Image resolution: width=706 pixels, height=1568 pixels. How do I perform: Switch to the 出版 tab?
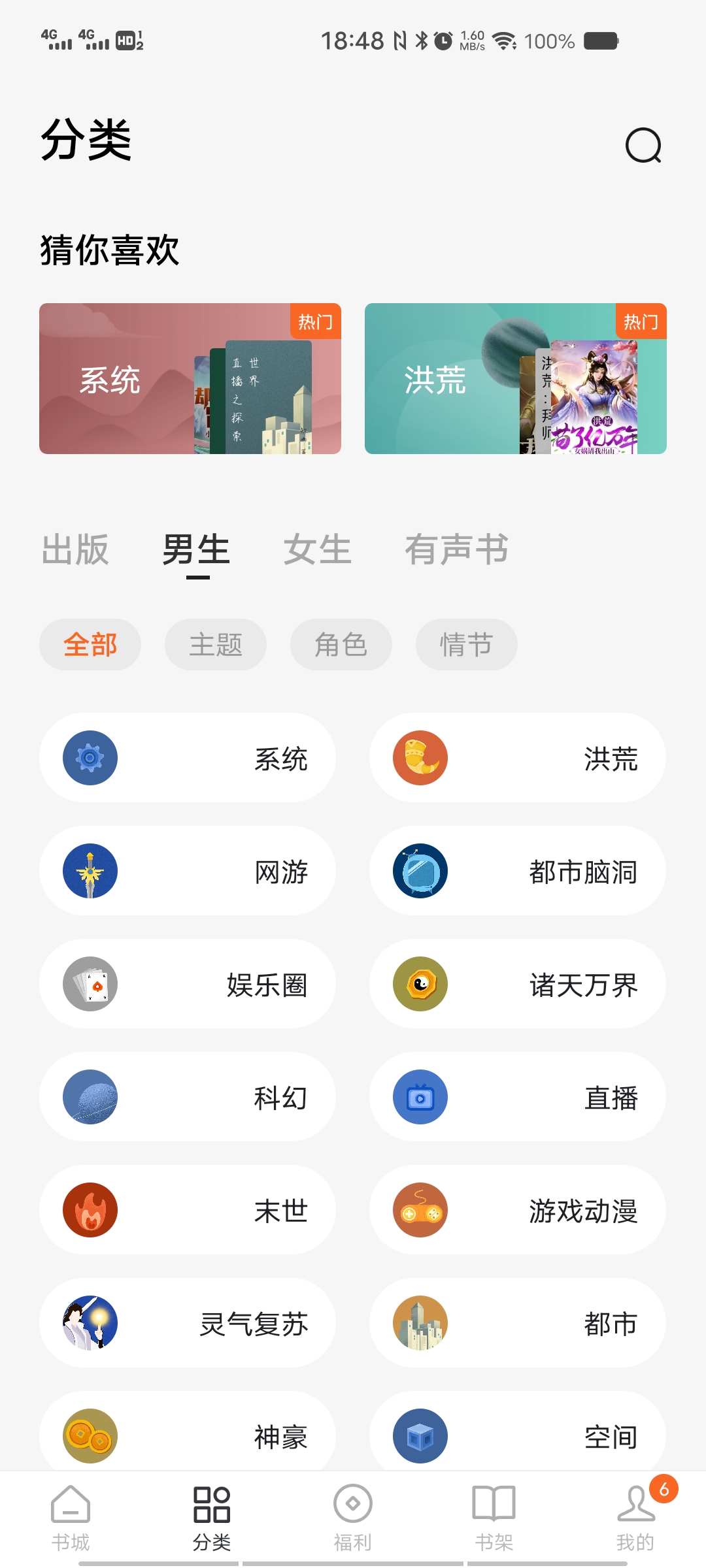tap(75, 549)
